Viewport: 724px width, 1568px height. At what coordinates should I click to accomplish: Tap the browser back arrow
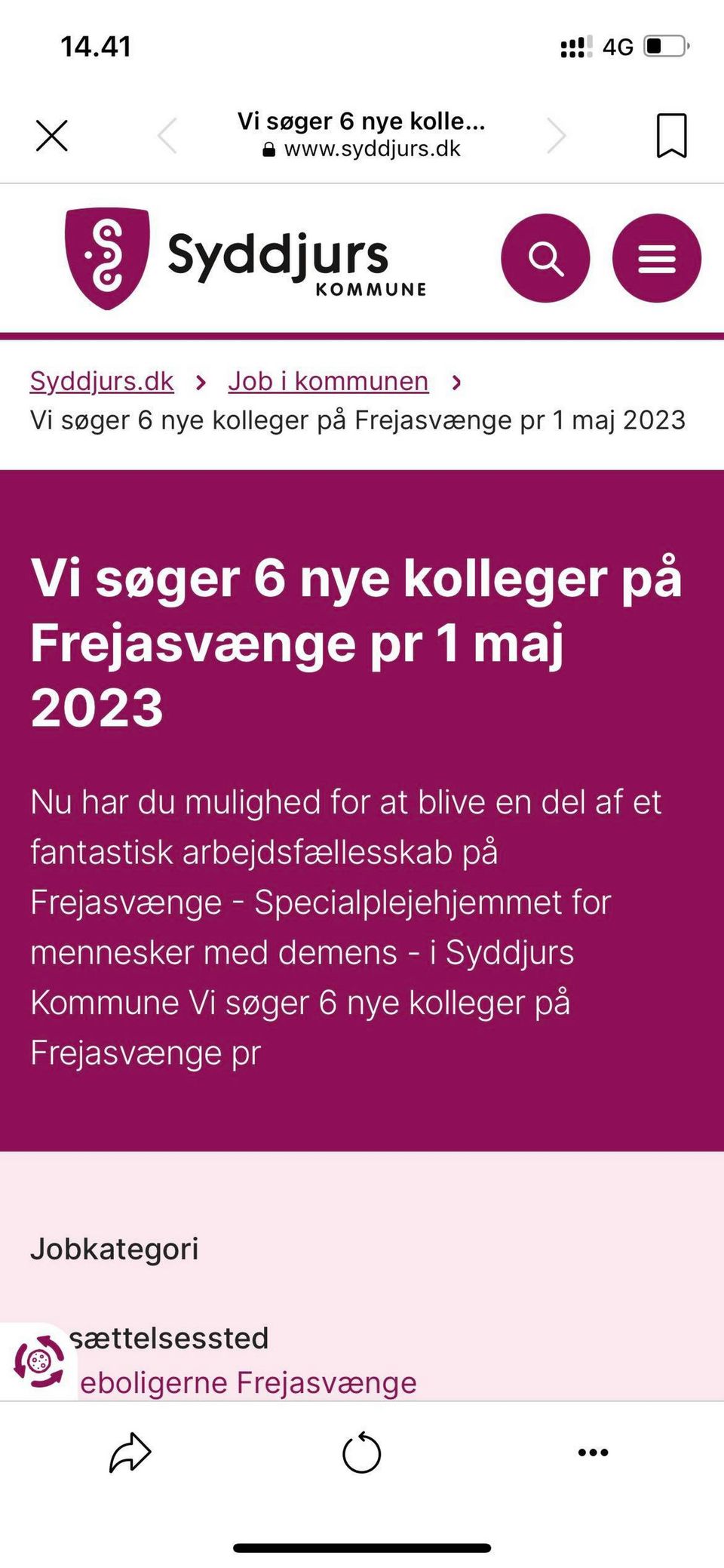click(x=167, y=136)
